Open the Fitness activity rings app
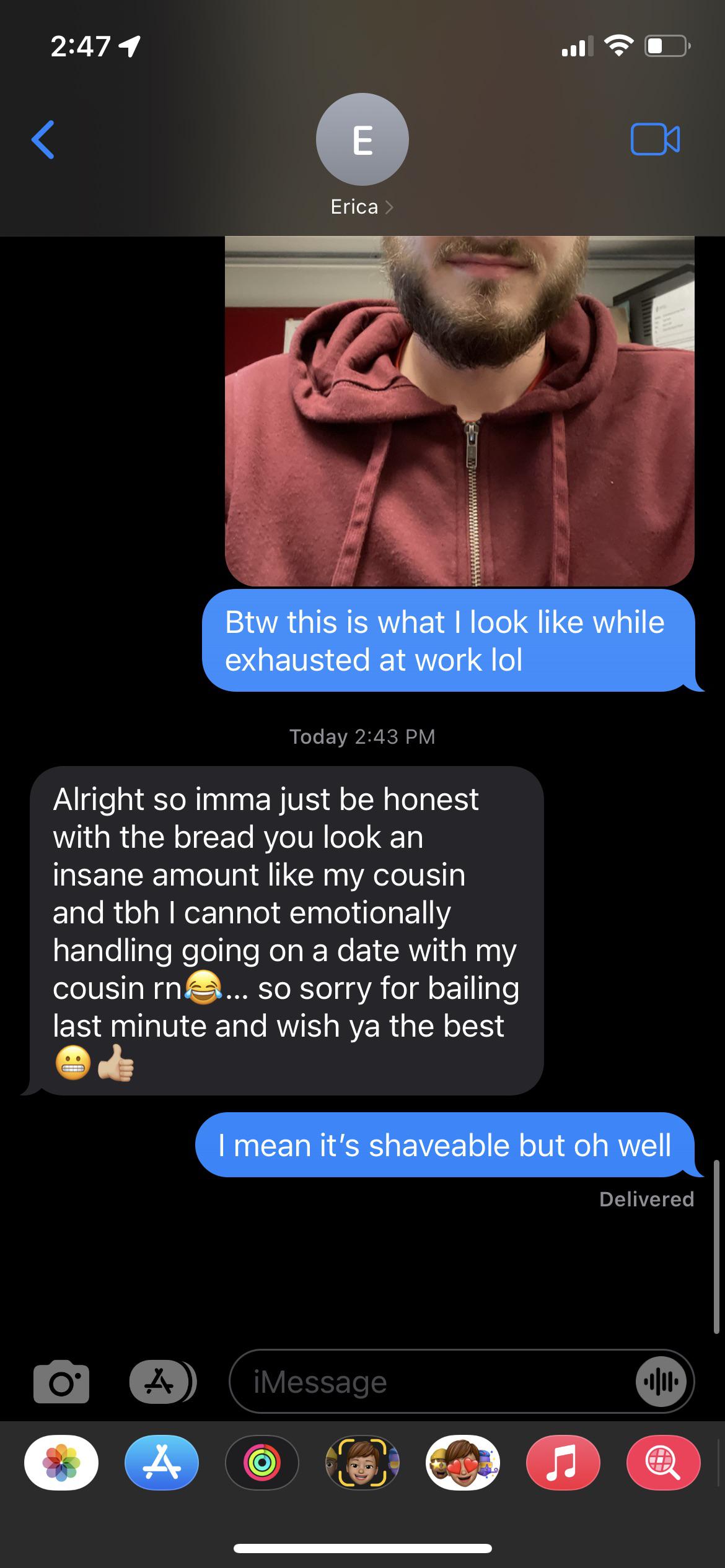This screenshot has height=1568, width=725. tap(262, 1462)
